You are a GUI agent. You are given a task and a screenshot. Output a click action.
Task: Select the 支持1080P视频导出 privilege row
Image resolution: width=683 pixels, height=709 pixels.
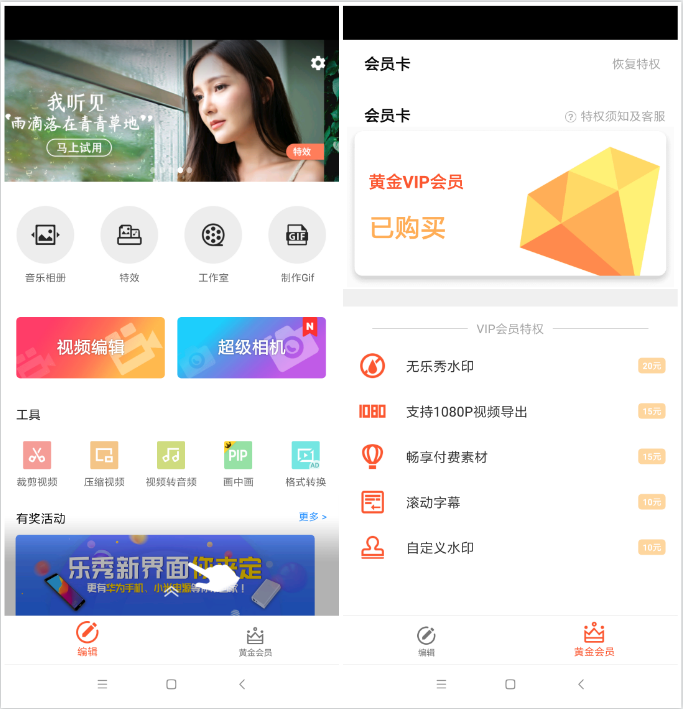point(510,411)
